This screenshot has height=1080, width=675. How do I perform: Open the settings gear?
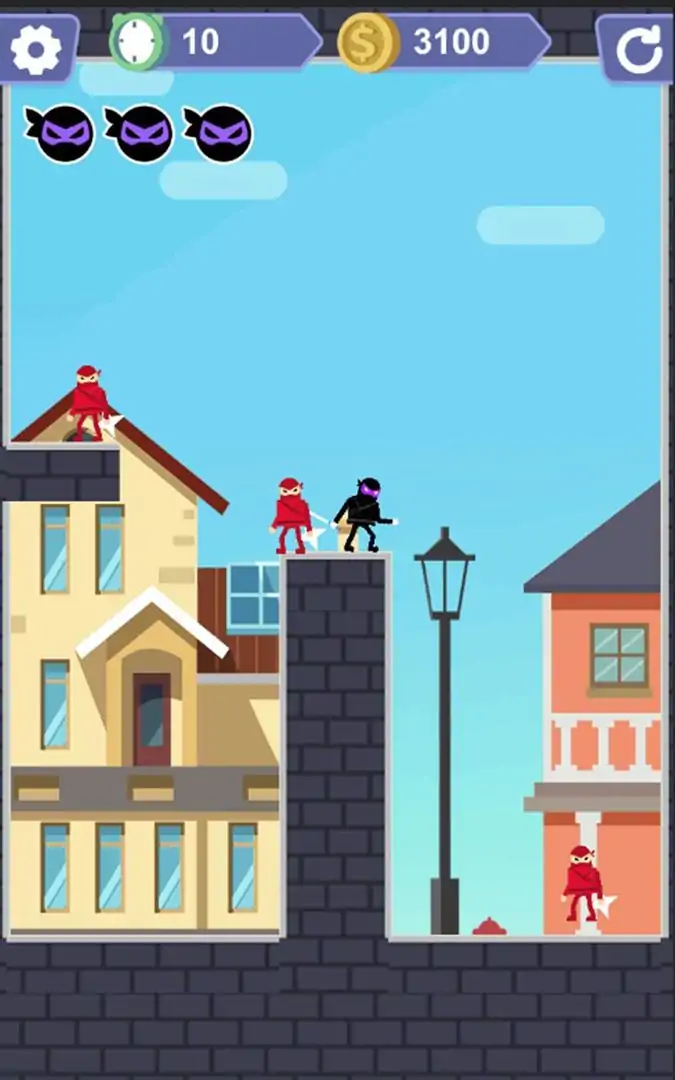click(36, 48)
